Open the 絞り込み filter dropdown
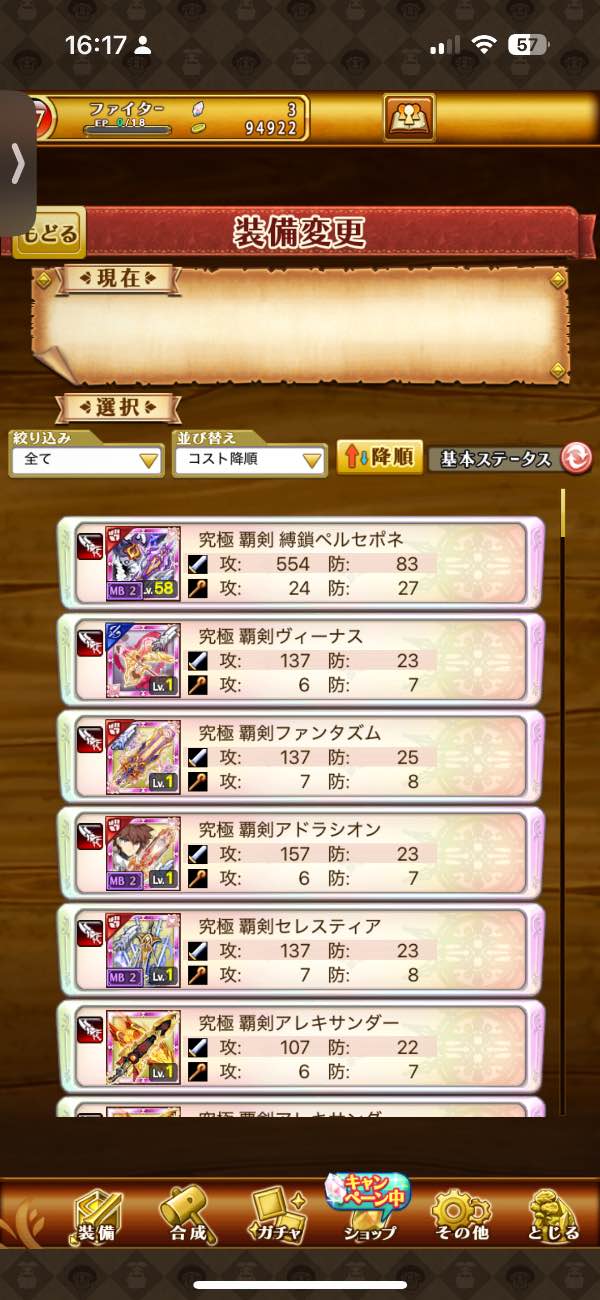This screenshot has height=1300, width=600. click(x=87, y=460)
